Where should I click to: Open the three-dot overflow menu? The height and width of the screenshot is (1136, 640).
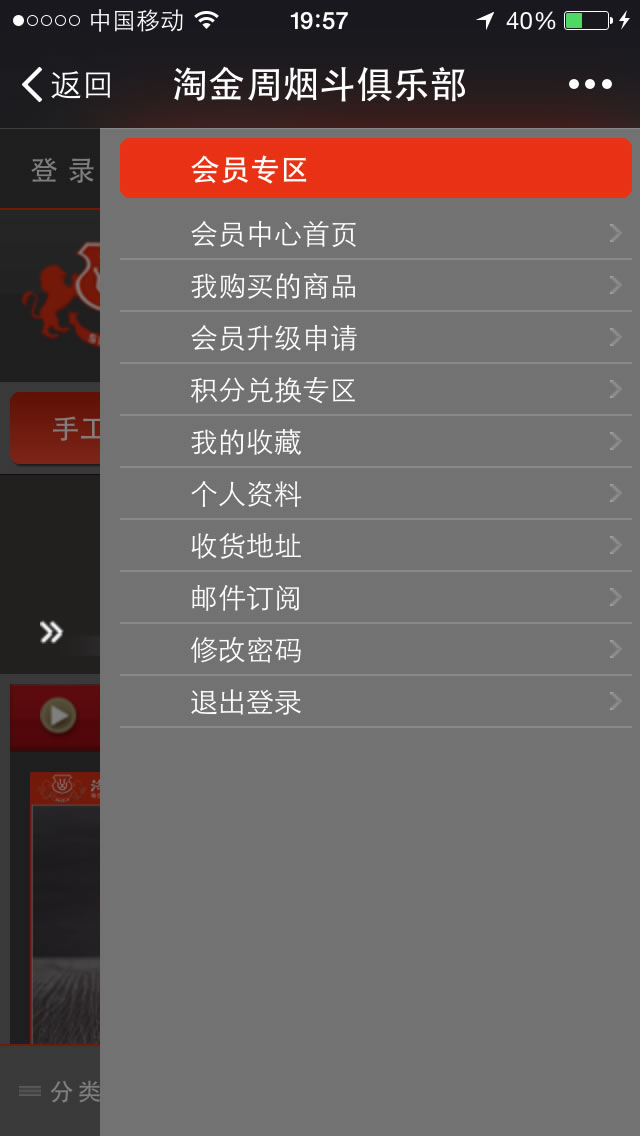click(x=590, y=85)
